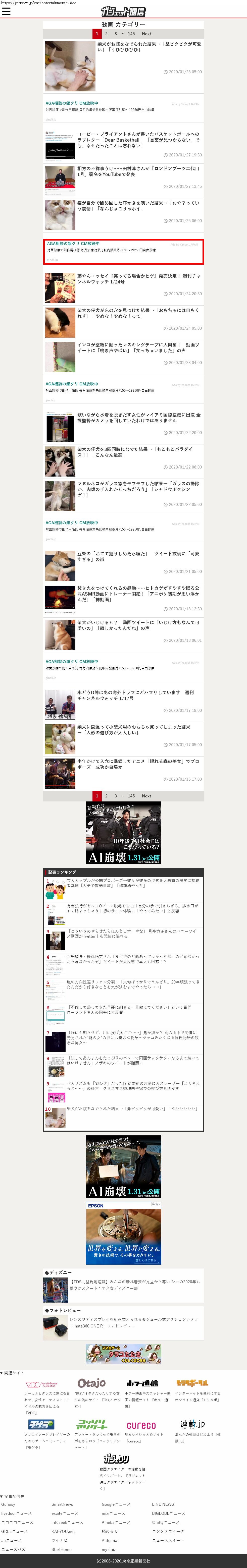Open the hamburger menu
The height and width of the screenshot is (1568, 247).
(6, 12)
